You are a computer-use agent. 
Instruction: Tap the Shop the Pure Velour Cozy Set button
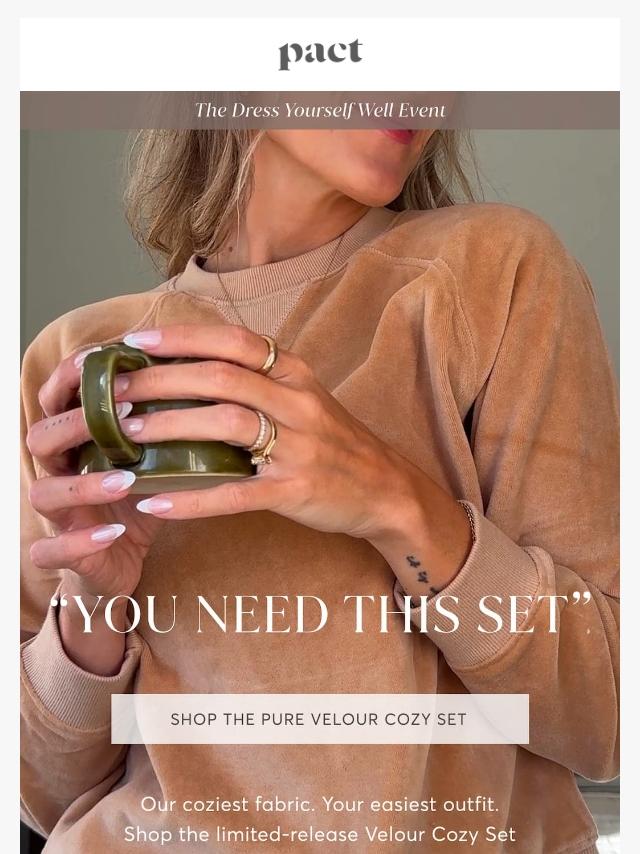tap(319, 719)
